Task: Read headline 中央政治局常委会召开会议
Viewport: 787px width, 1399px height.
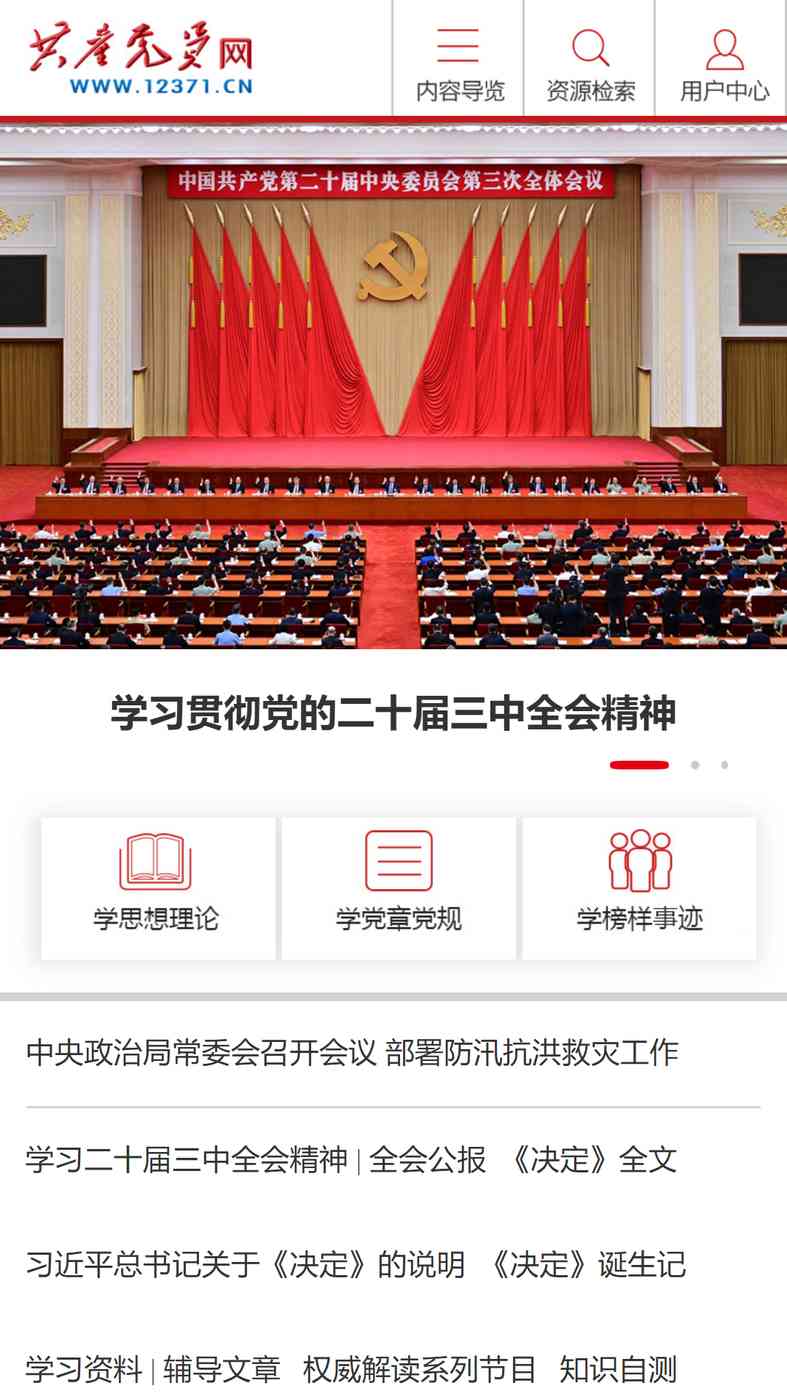Action: tap(201, 1053)
